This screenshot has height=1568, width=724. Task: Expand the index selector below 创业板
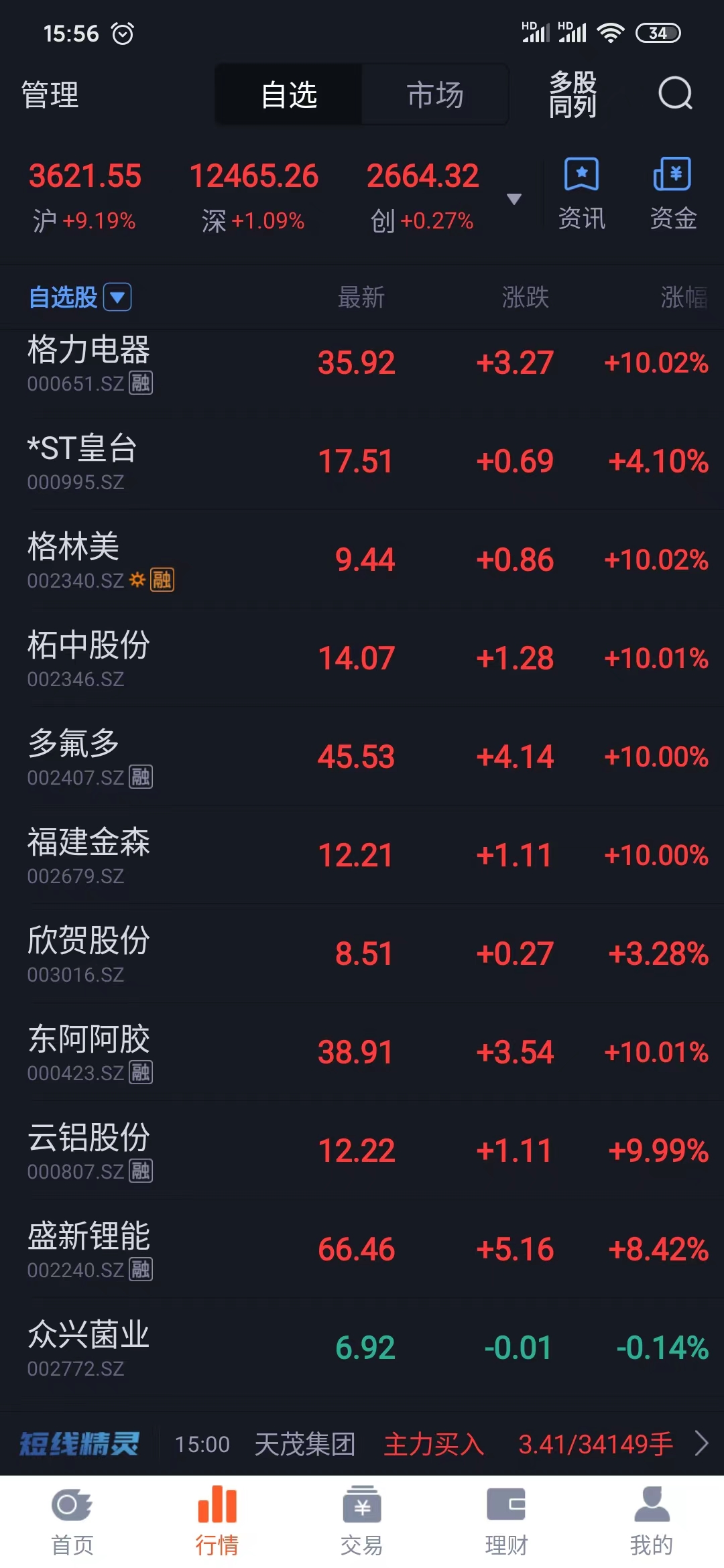514,198
